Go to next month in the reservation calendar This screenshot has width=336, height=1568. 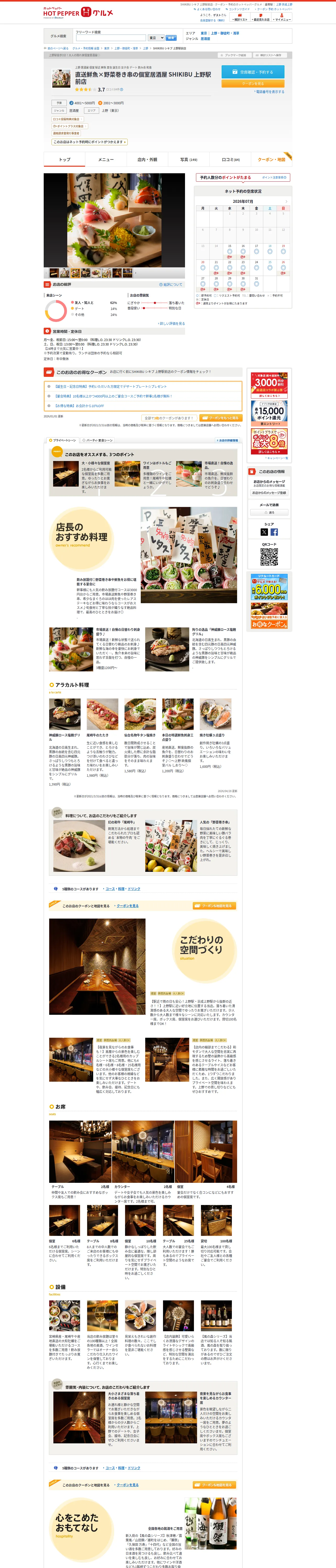(286, 201)
